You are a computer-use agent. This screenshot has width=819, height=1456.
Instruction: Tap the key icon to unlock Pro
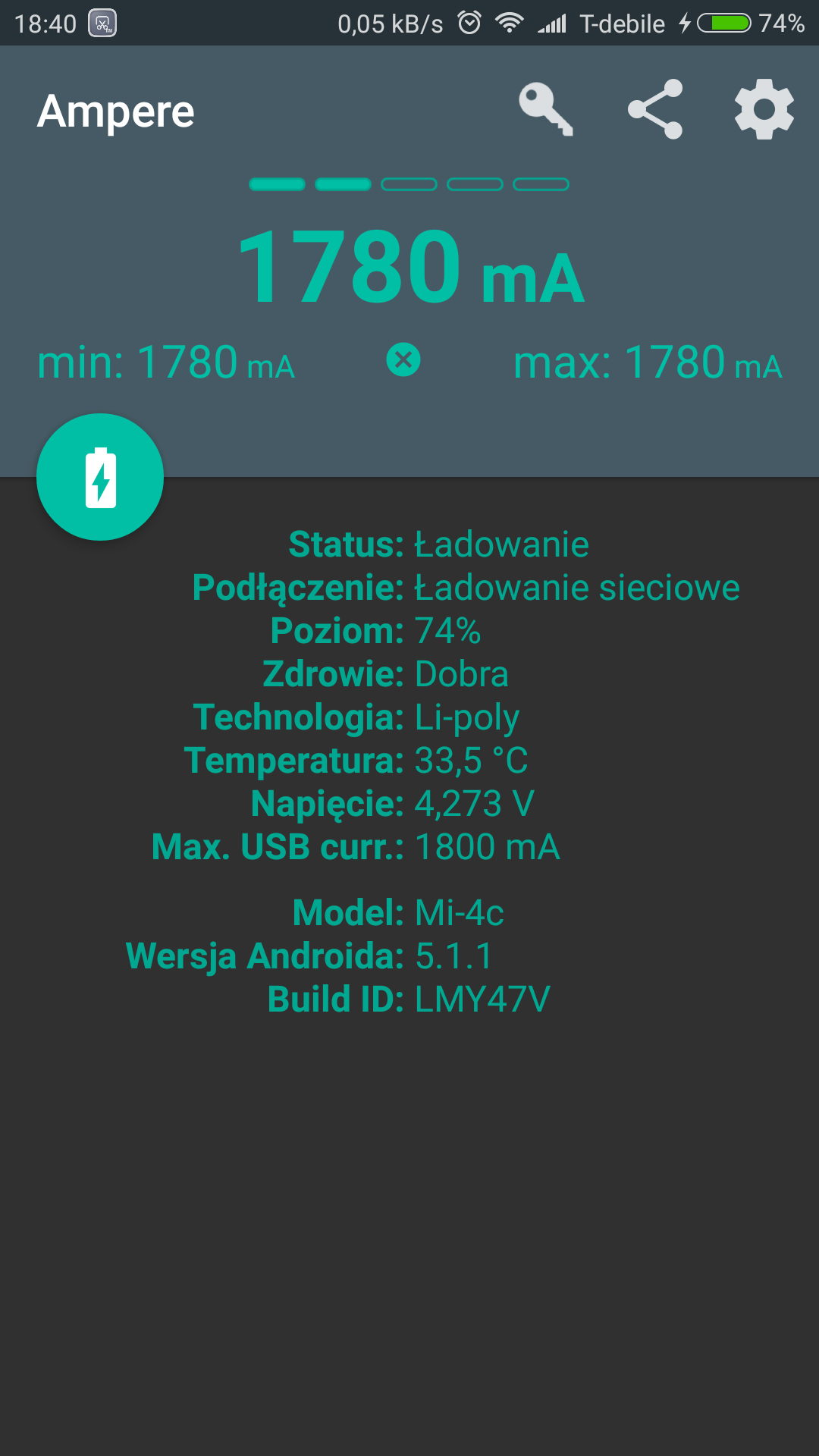pos(545,110)
